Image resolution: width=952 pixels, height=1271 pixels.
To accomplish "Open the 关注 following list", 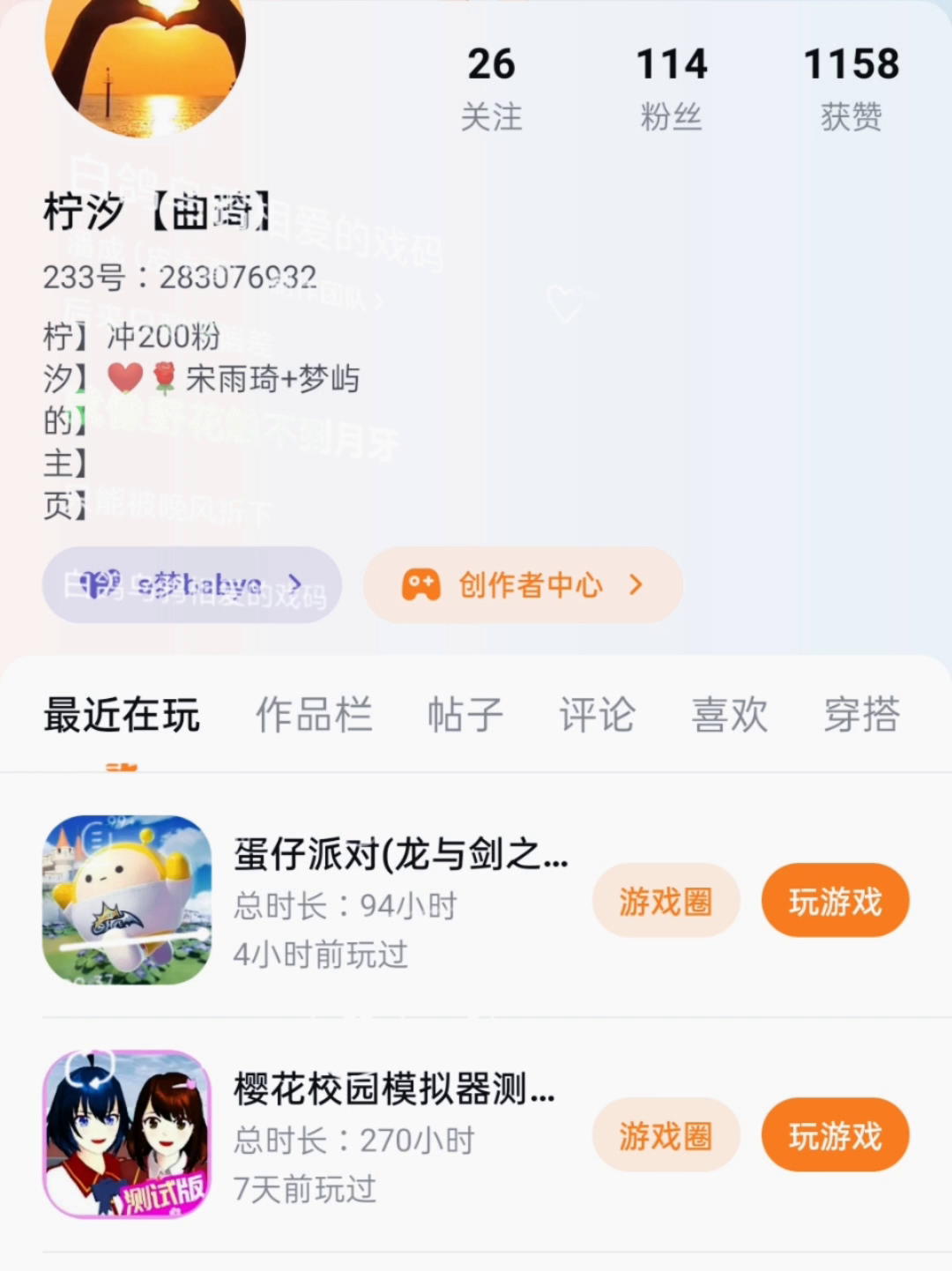I will (x=491, y=88).
